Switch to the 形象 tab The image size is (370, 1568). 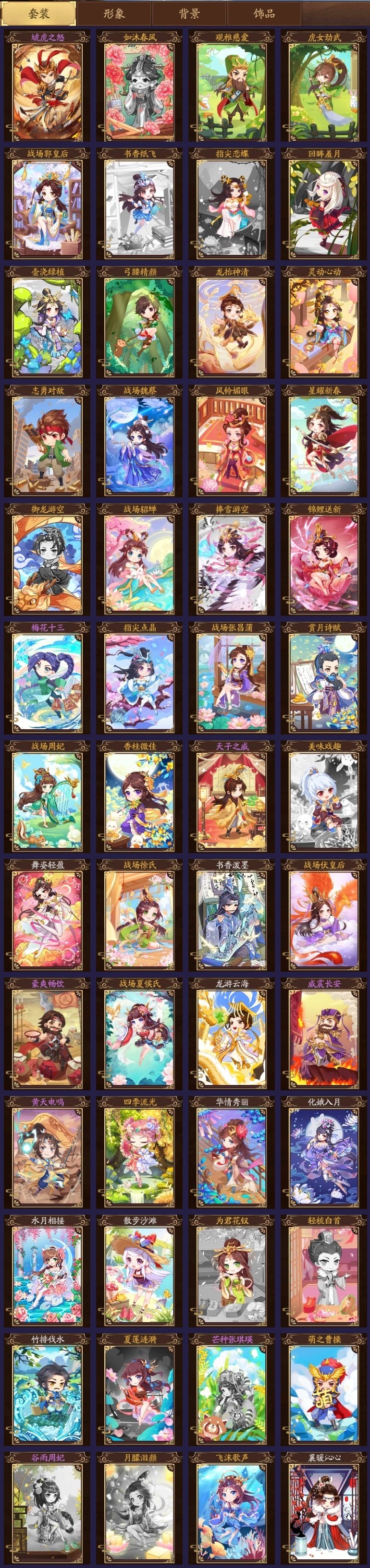click(114, 13)
